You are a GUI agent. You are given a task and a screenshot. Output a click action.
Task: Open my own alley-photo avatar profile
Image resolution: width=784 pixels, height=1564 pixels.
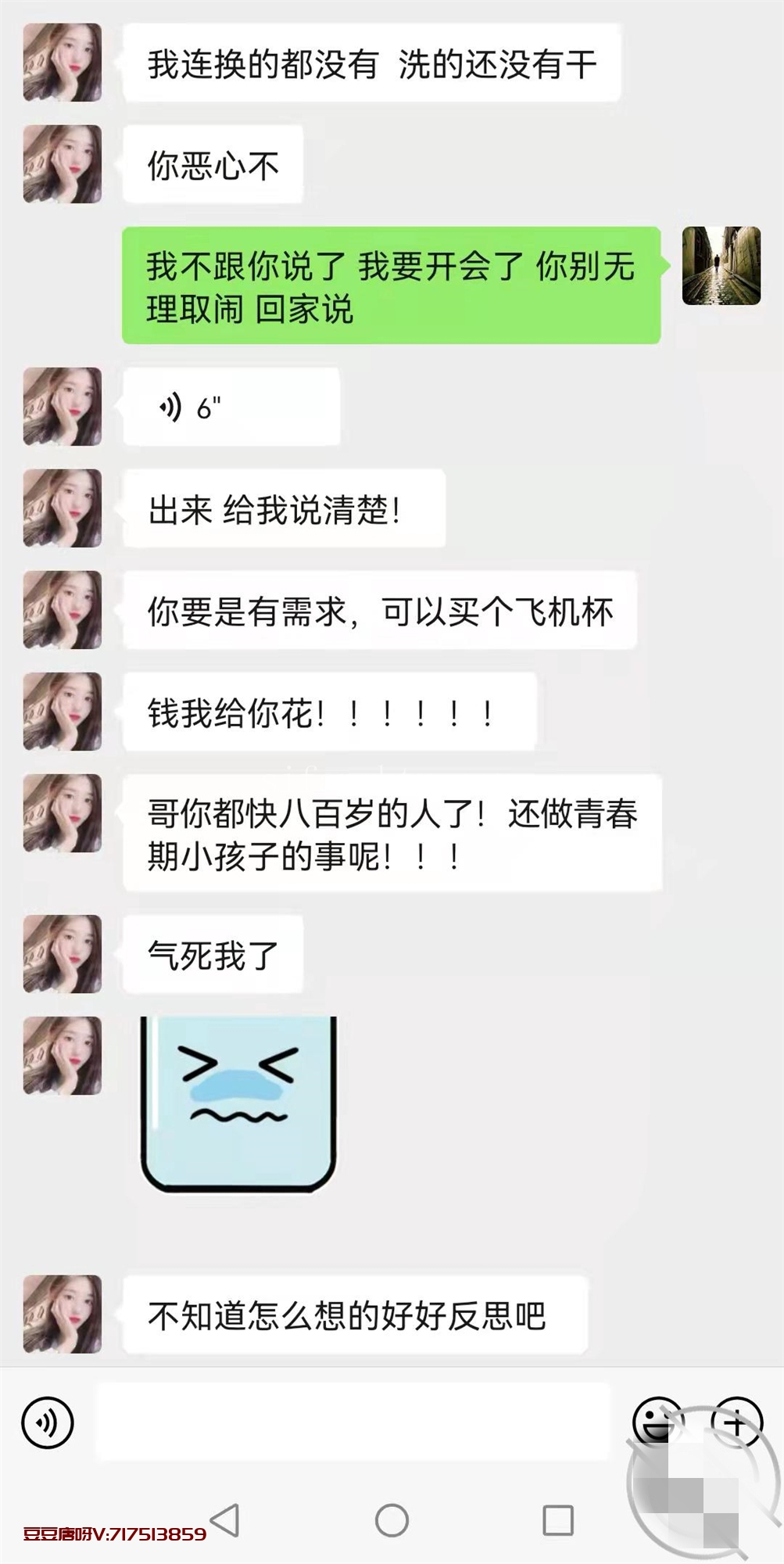click(721, 266)
